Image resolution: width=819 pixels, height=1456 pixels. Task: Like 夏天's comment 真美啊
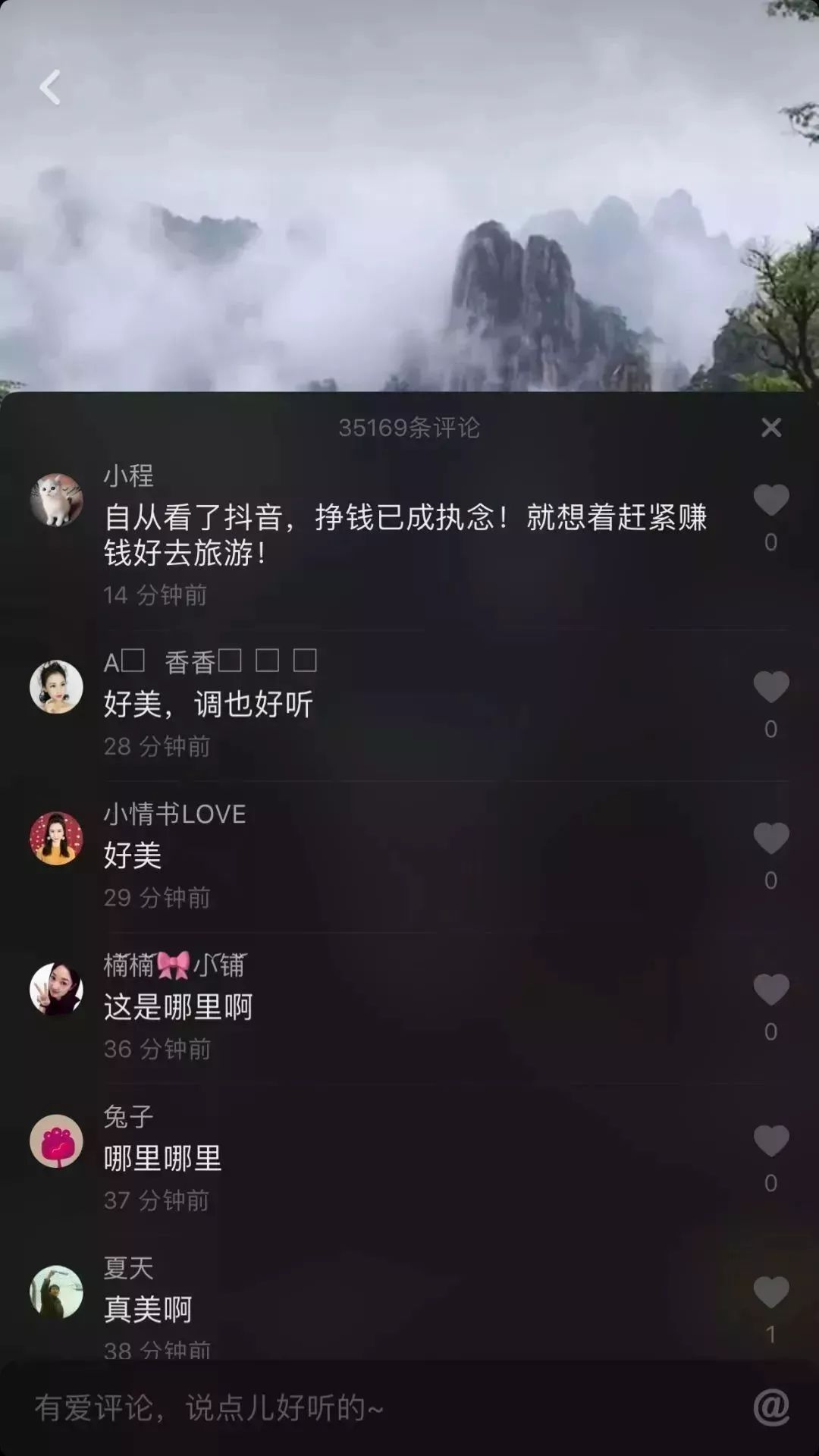770,1292
